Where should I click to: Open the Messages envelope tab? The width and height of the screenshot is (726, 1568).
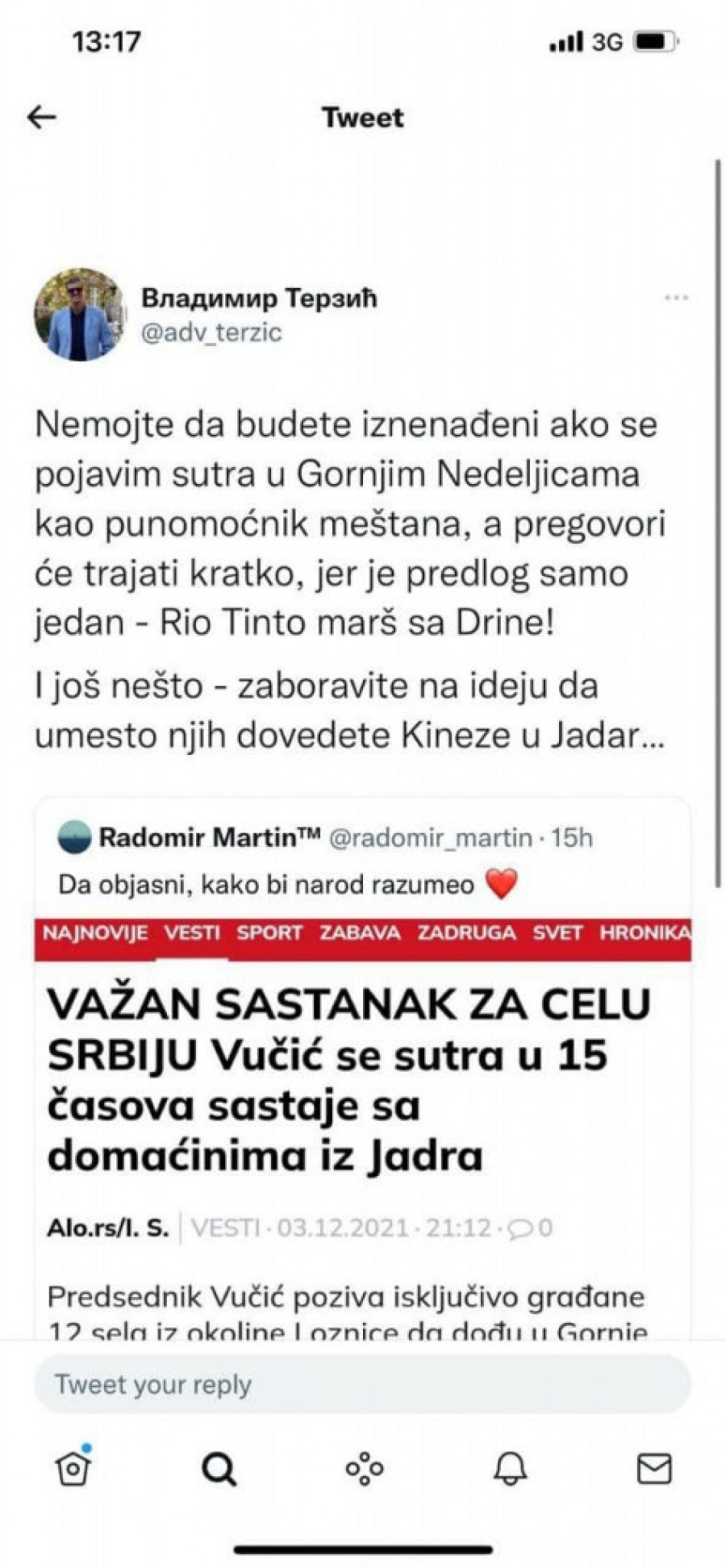click(x=654, y=1469)
